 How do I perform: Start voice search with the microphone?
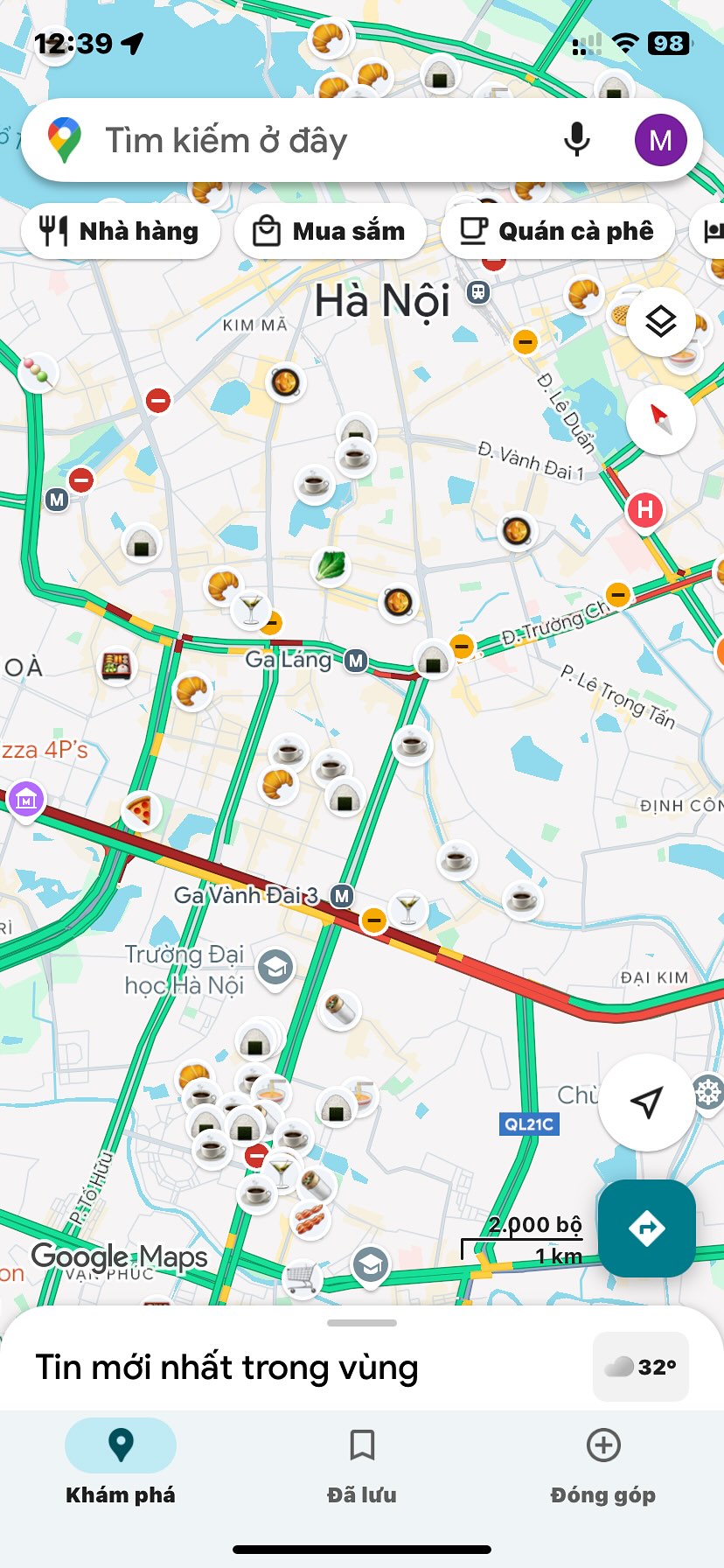(576, 140)
